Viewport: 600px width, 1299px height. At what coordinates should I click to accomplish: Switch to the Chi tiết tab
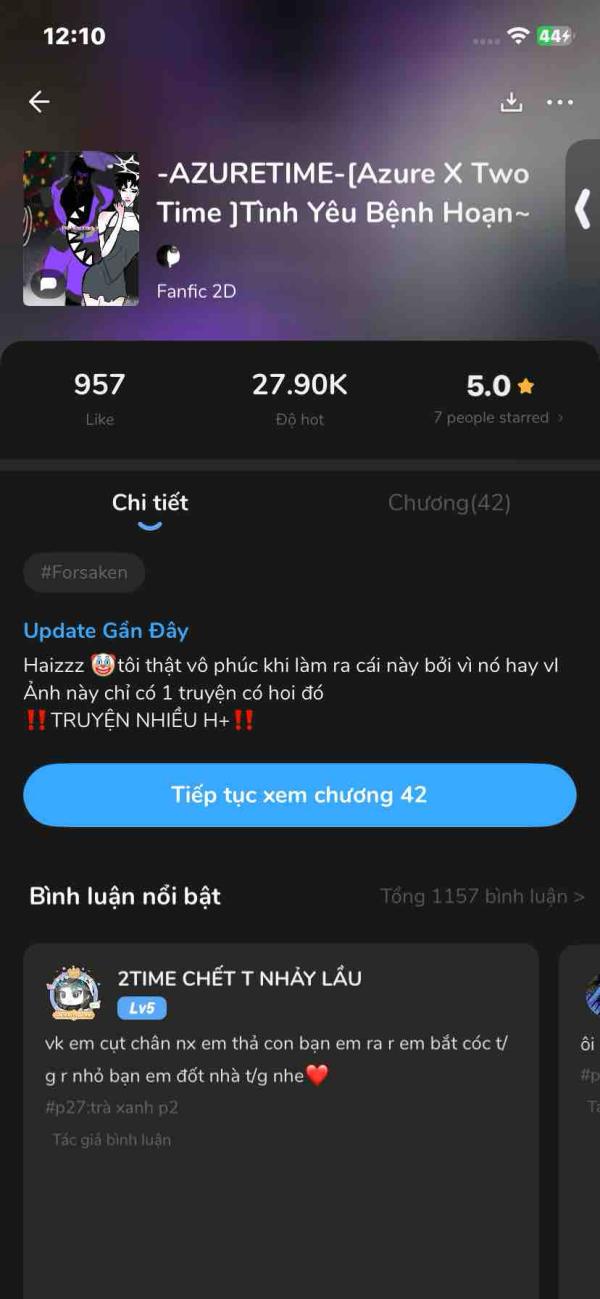150,503
